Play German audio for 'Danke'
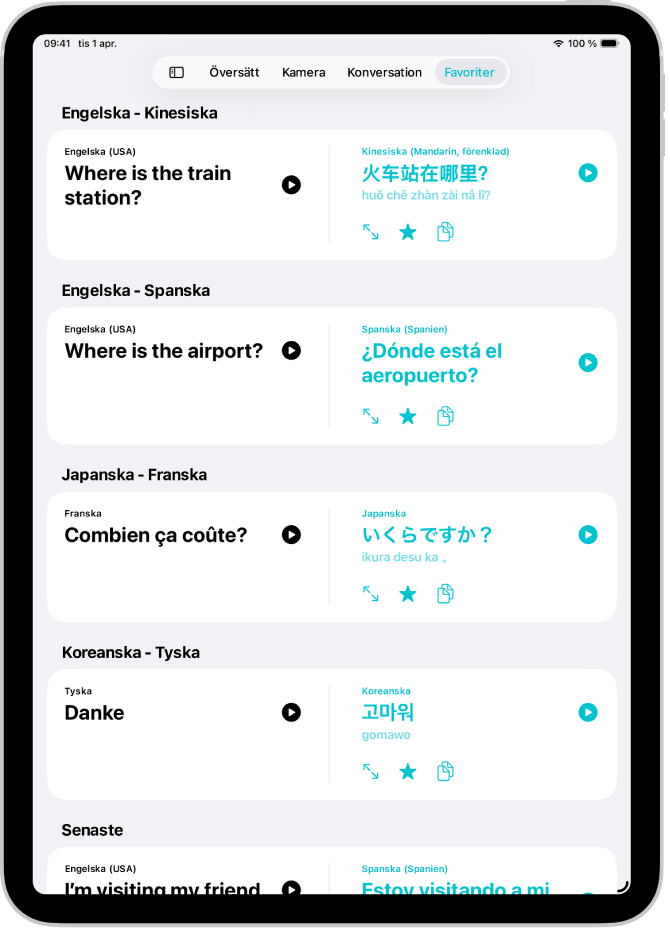670x931 pixels. 291,713
